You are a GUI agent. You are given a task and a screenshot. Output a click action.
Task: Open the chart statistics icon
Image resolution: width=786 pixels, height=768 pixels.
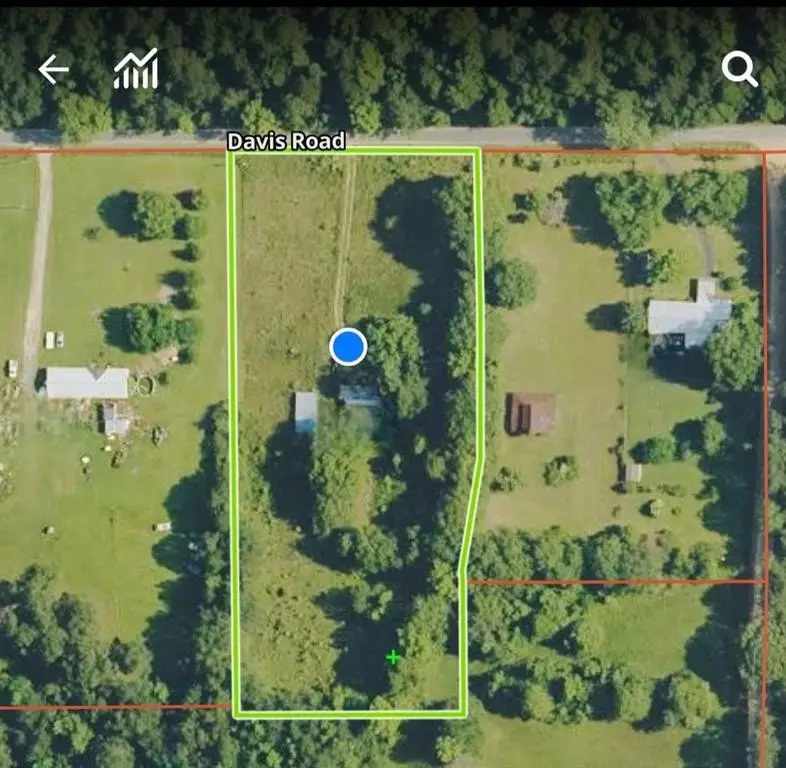[135, 69]
